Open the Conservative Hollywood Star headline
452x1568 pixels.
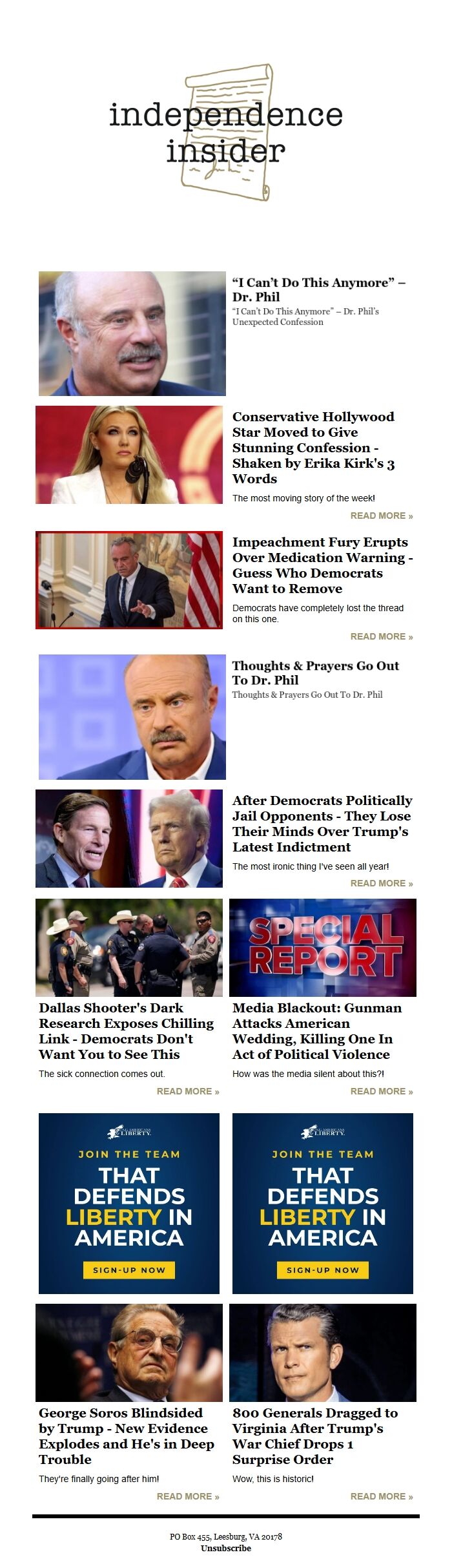tap(313, 447)
